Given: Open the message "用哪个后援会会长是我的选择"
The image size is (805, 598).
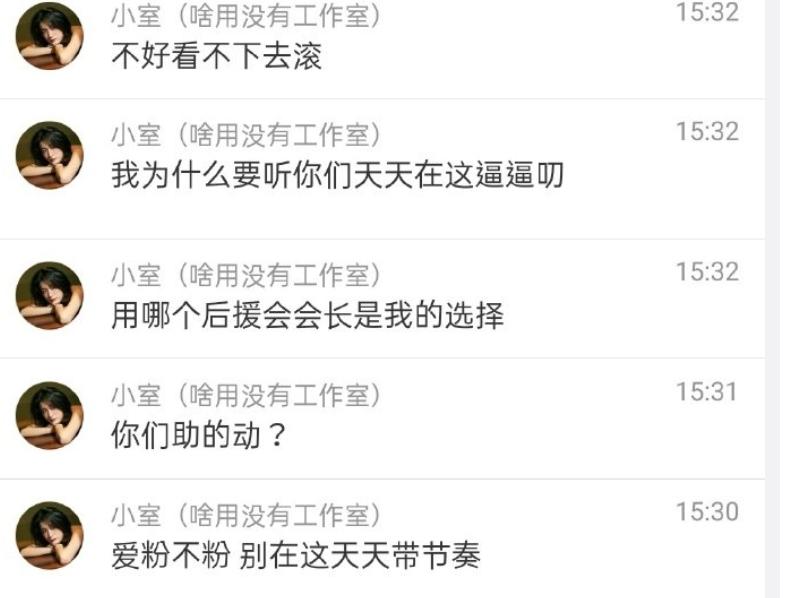Looking at the screenshot, I should tap(307, 316).
